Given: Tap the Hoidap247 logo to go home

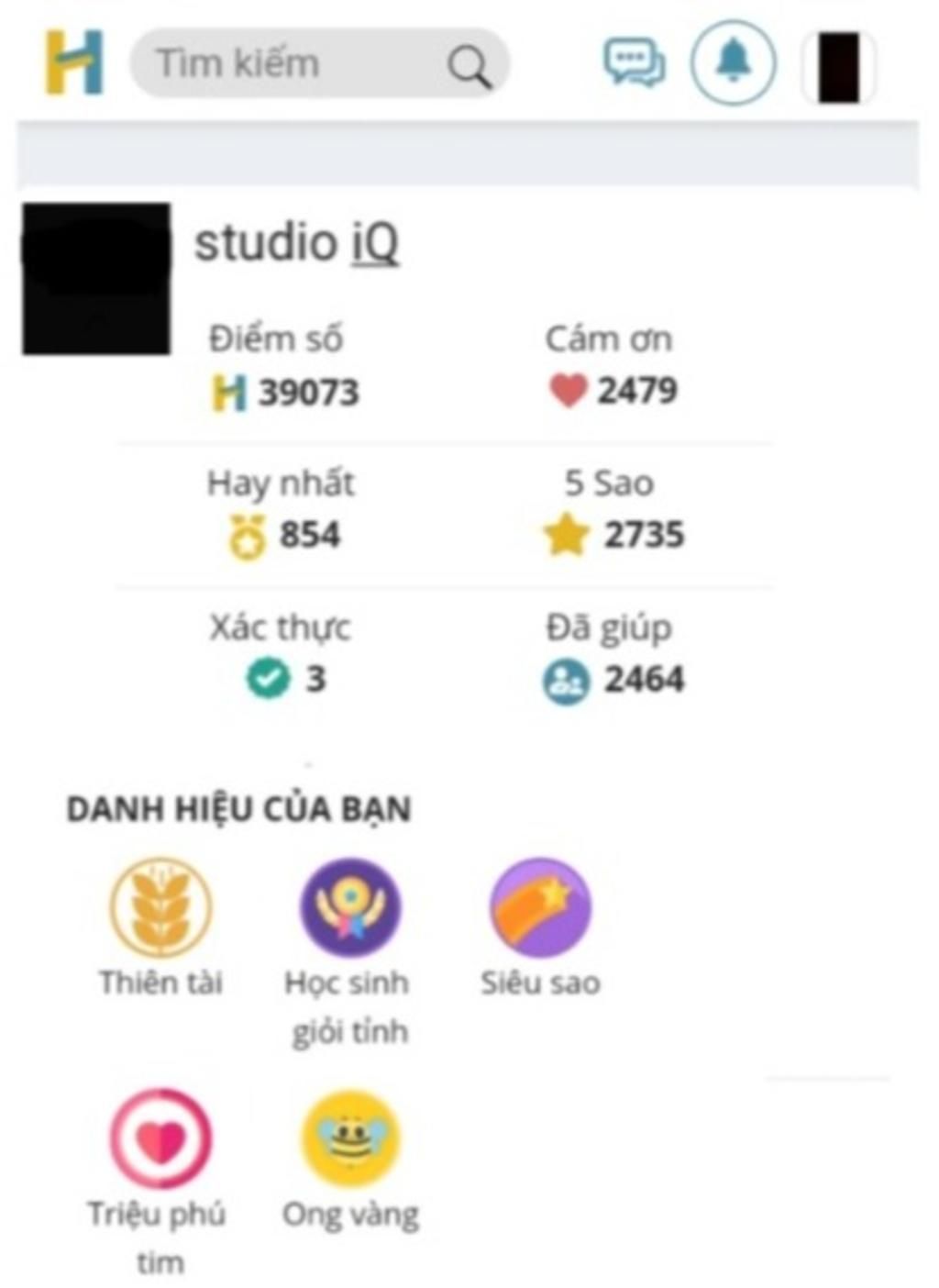Looking at the screenshot, I should pos(74,61).
